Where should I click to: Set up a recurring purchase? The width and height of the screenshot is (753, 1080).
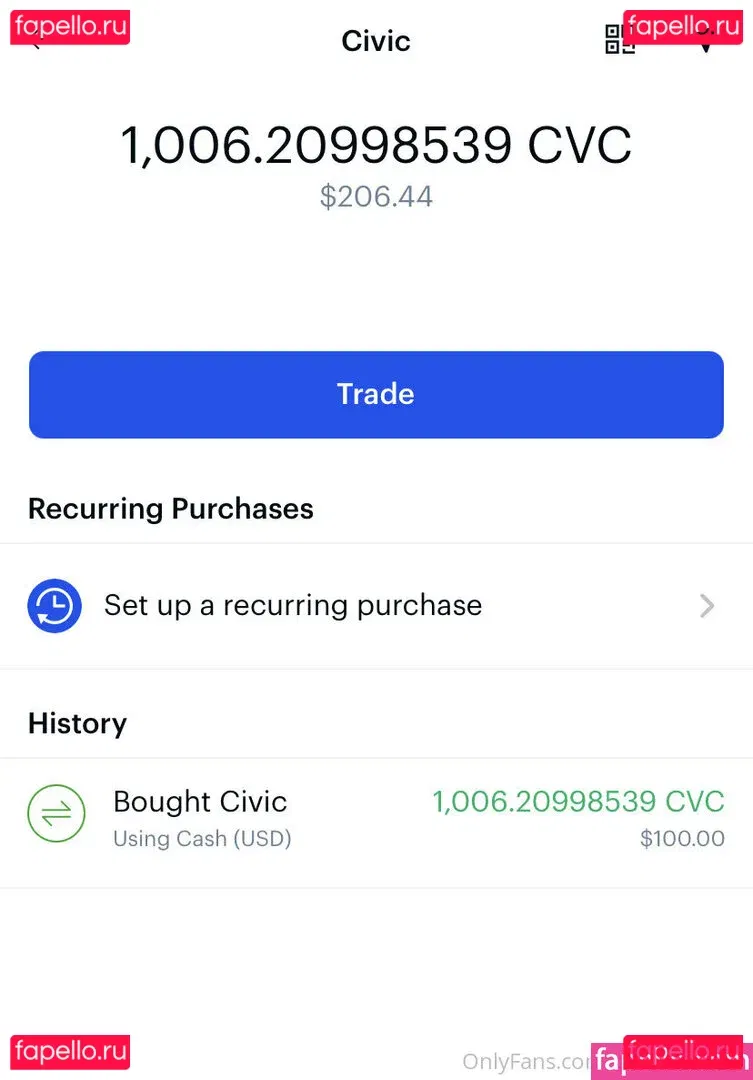pos(376,606)
